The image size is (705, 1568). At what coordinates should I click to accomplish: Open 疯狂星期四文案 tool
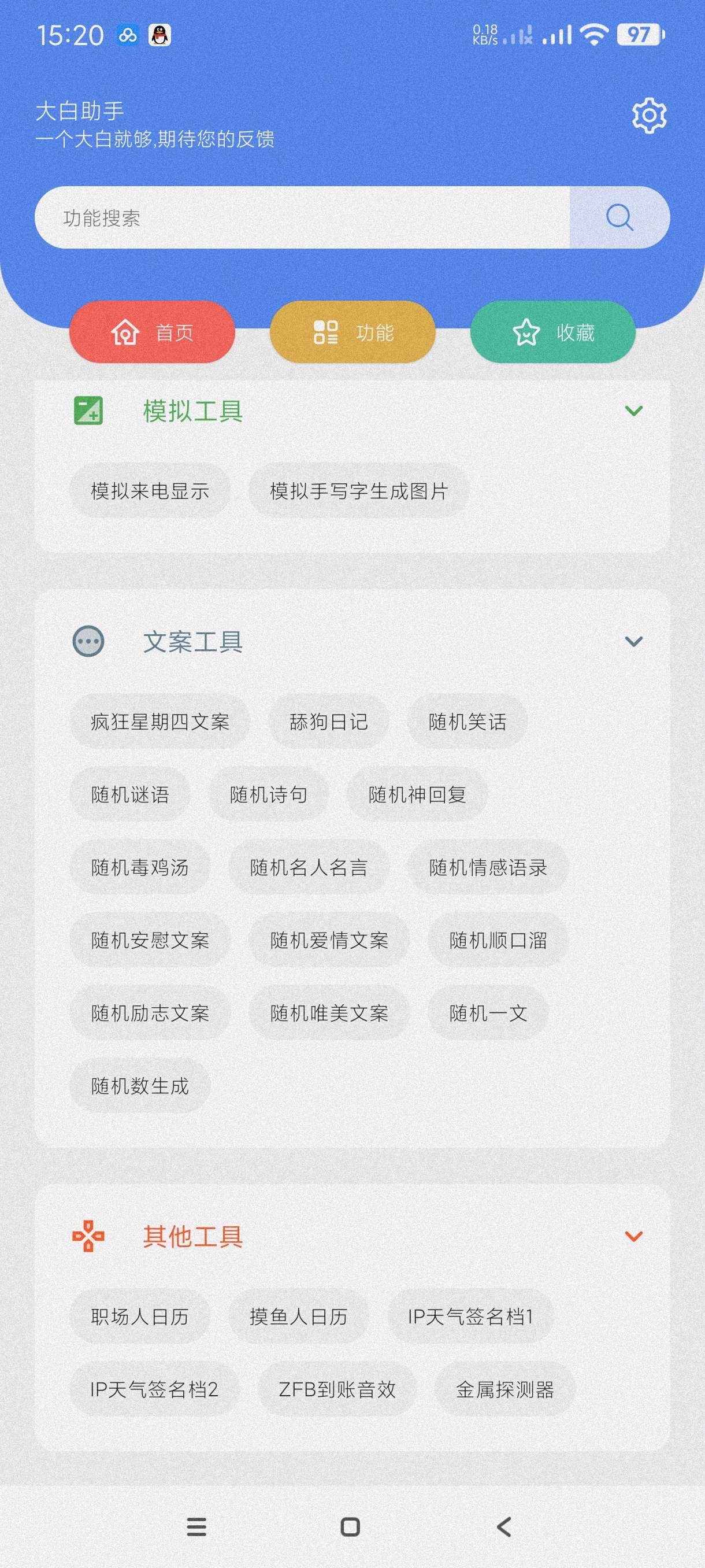click(160, 722)
